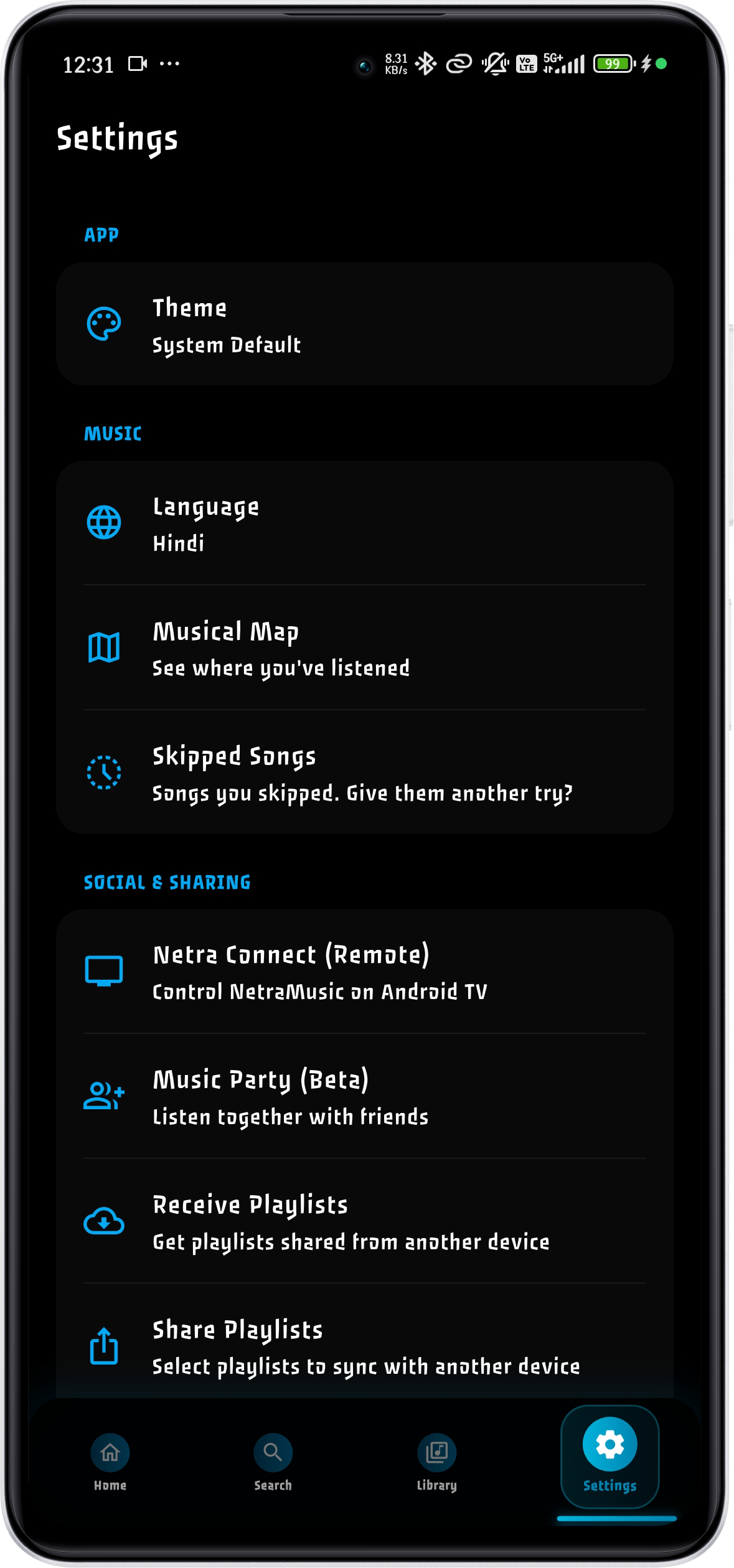
Task: Select Share Playlists option
Action: coord(364,1346)
